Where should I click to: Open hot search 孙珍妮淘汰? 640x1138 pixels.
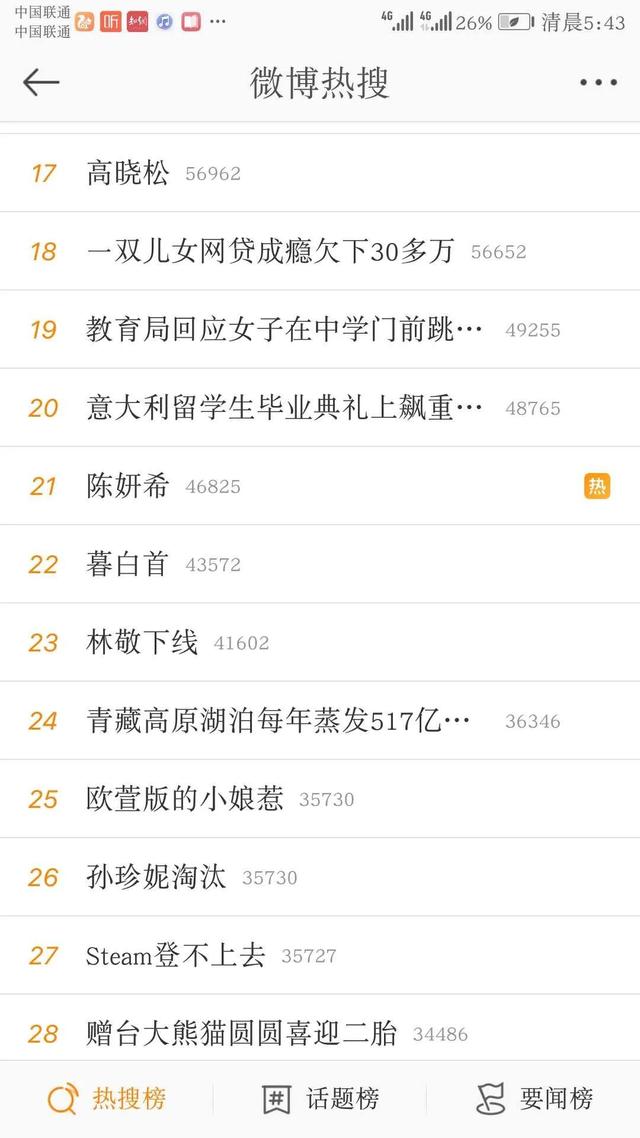(320, 877)
